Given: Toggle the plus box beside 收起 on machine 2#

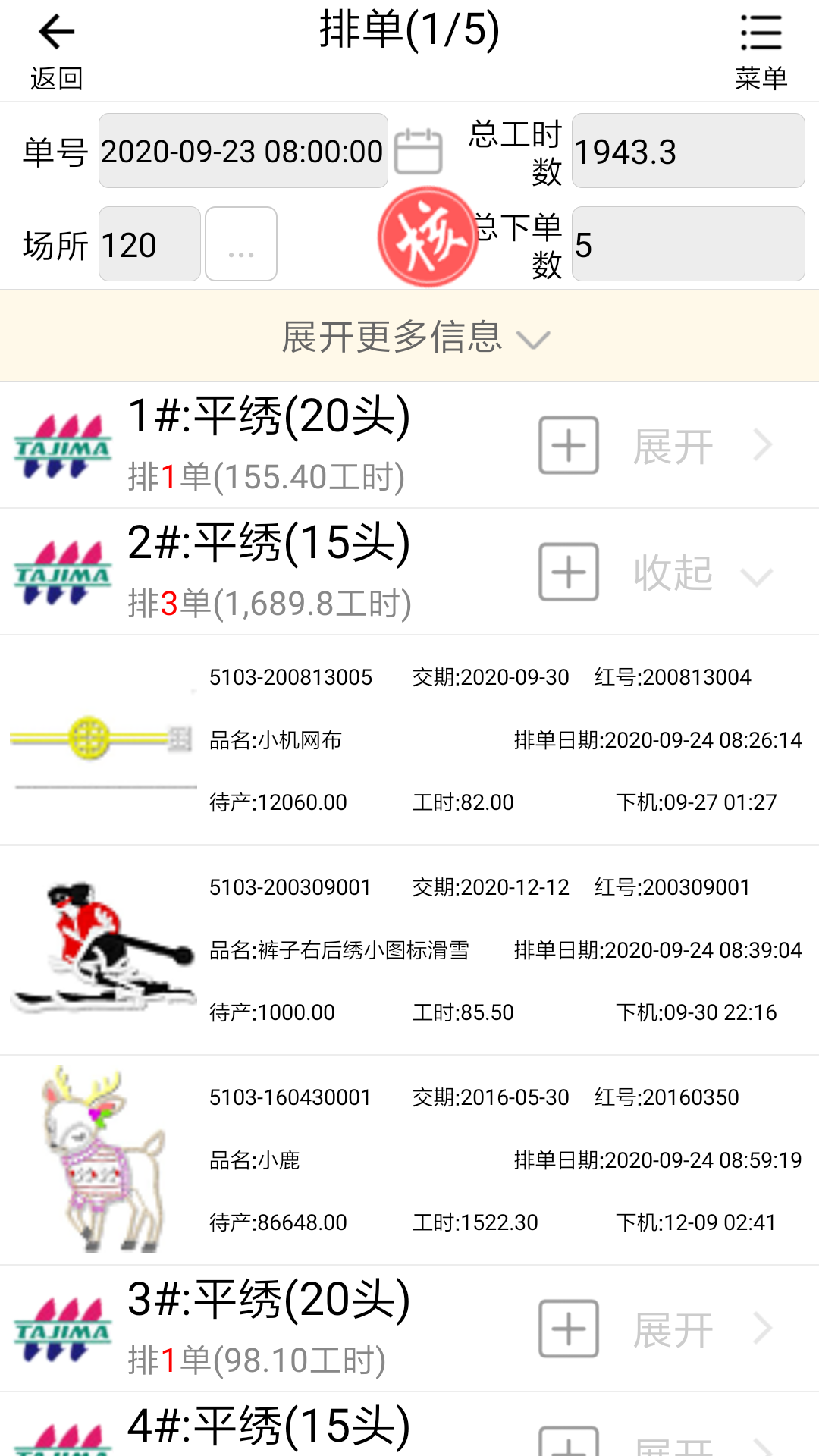Looking at the screenshot, I should coord(568,573).
